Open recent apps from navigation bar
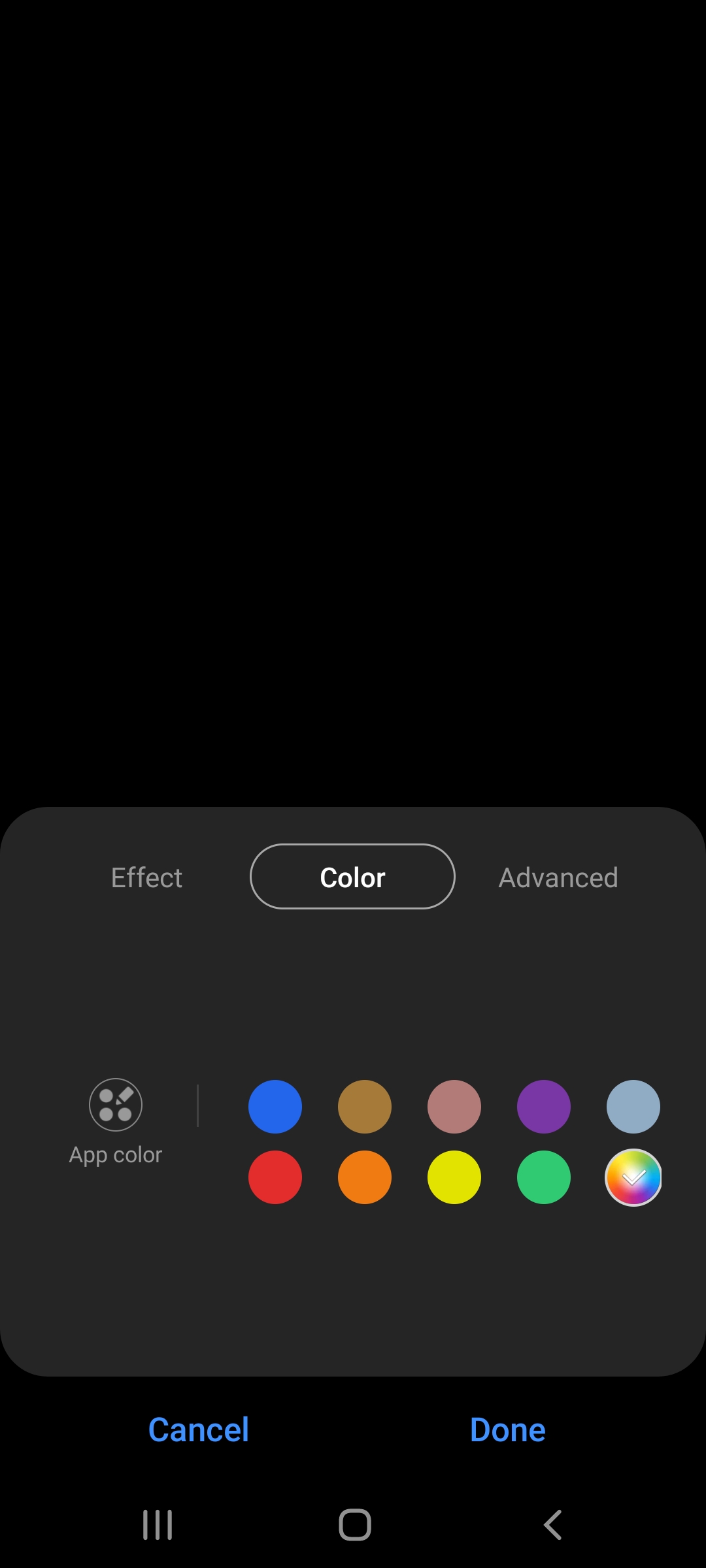706x1568 pixels. (x=158, y=1525)
